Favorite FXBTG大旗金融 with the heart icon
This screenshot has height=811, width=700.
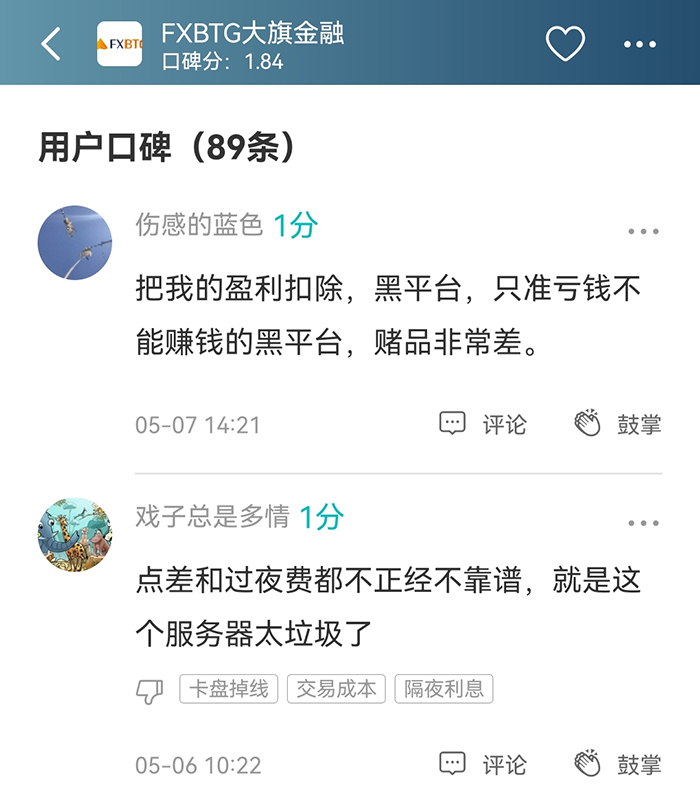tap(564, 44)
